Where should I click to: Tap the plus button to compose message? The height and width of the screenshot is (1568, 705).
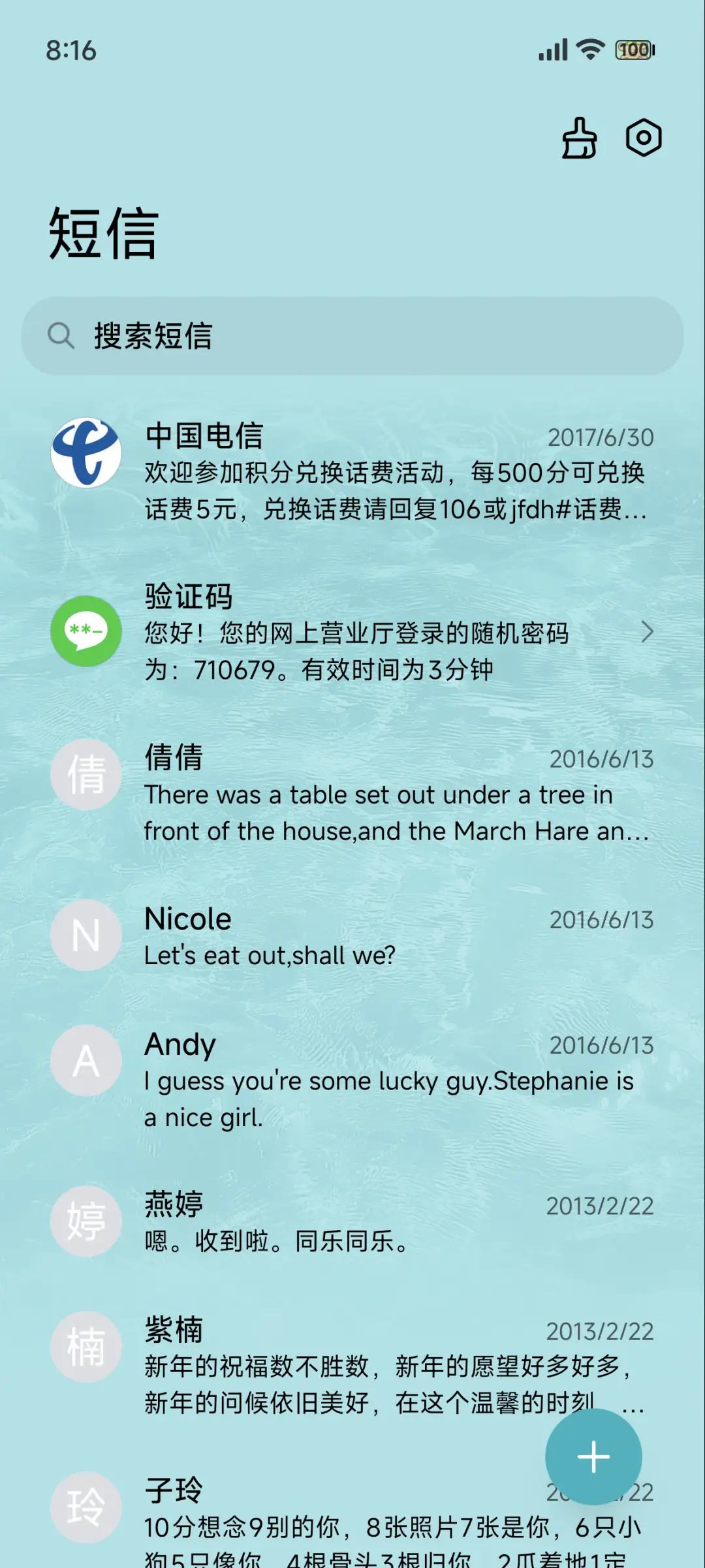tap(593, 1456)
